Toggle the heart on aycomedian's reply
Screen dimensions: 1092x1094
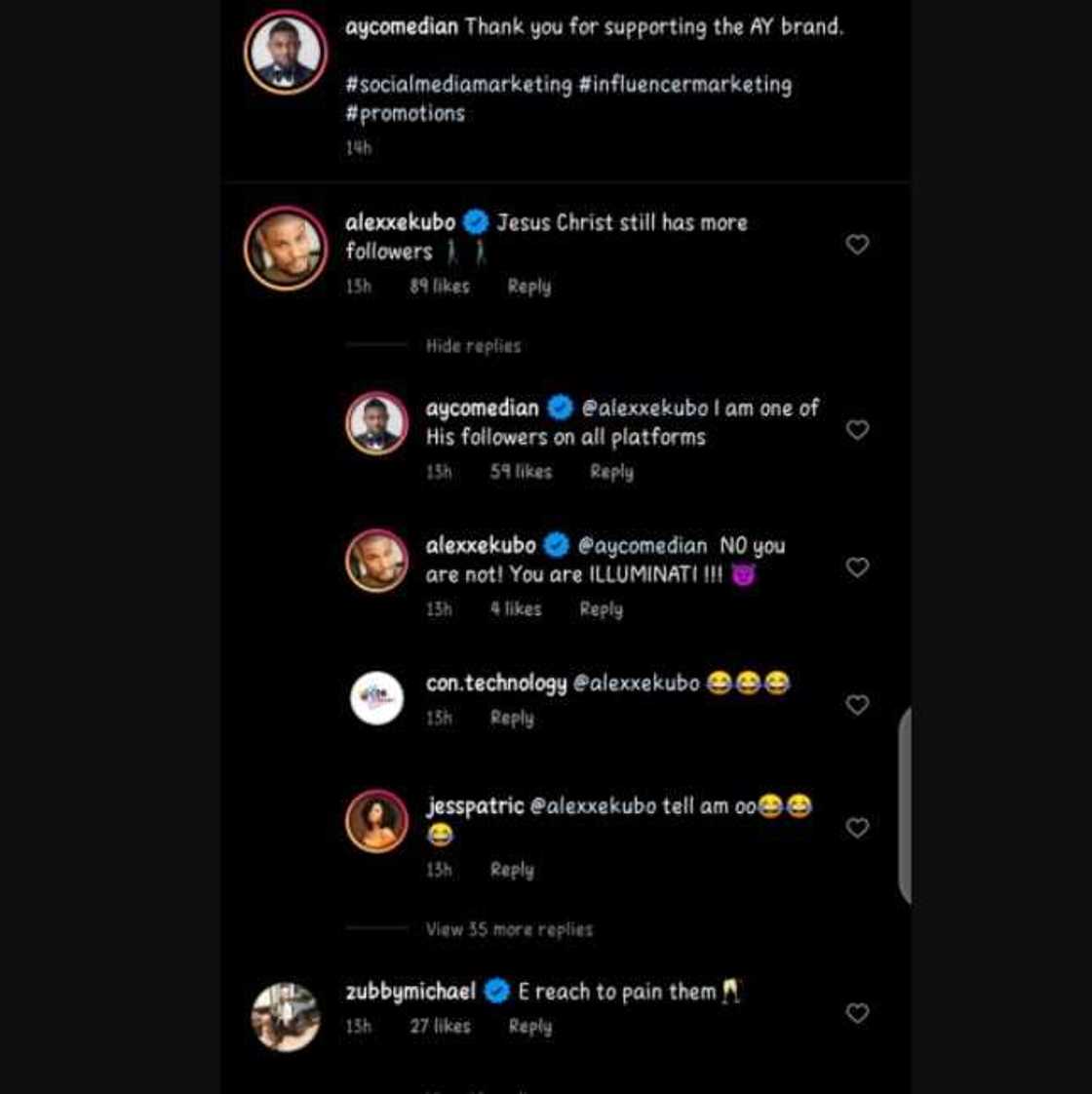(x=858, y=429)
